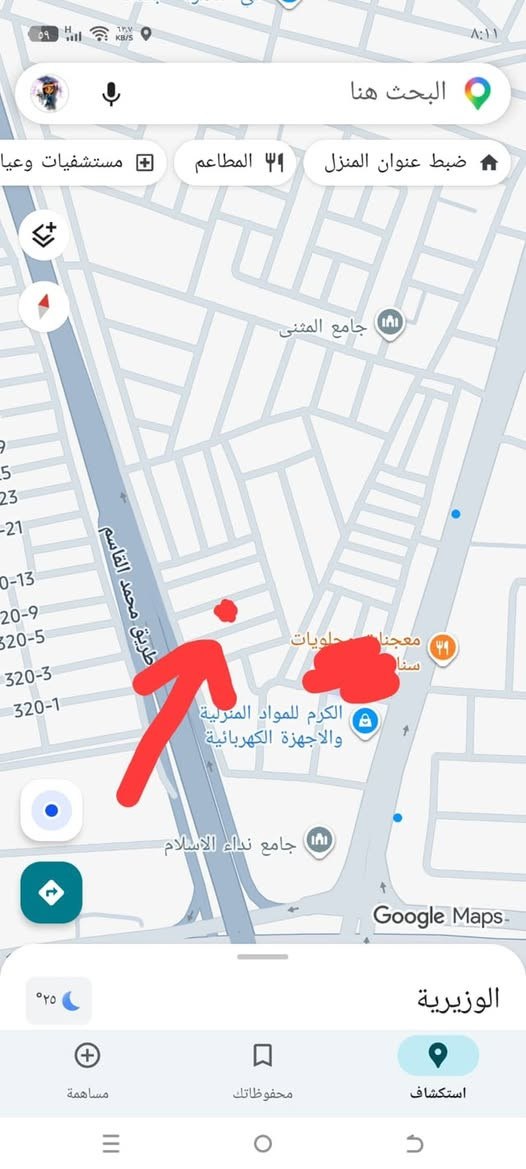Center map on my location
This screenshot has width=526, height=1169.
pyautogui.click(x=51, y=810)
